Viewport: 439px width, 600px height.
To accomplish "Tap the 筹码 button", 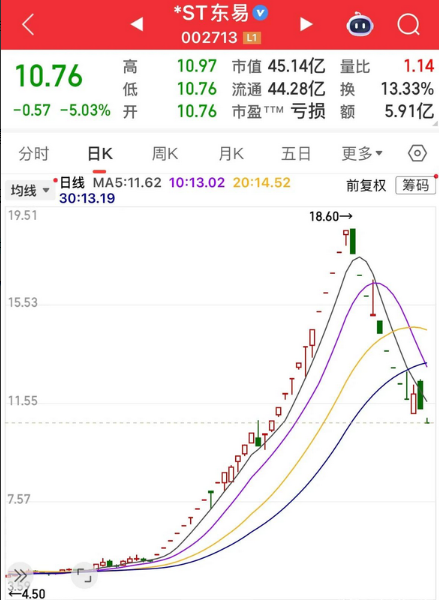I will tap(415, 186).
